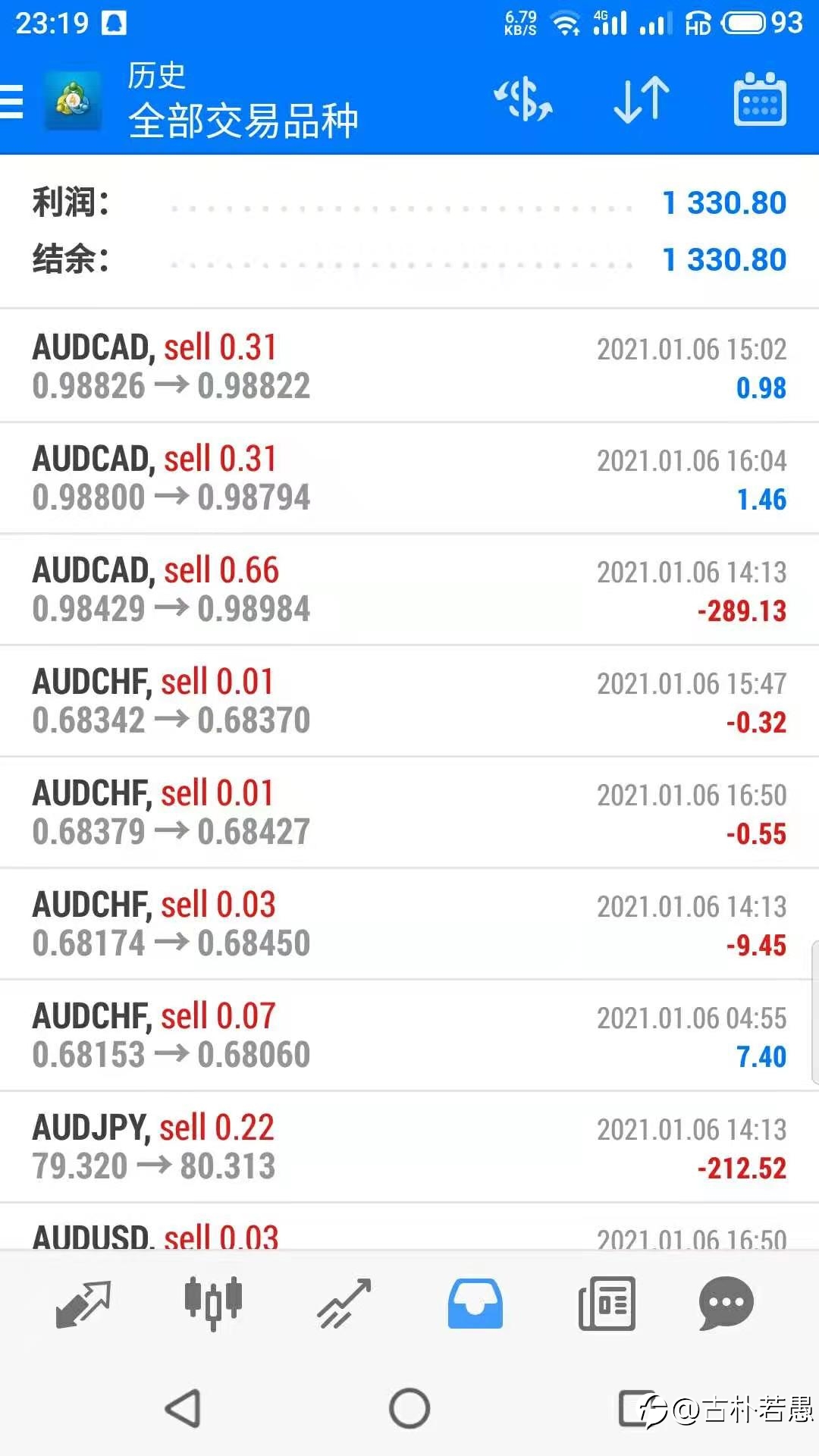819x1456 pixels.
Task: Select the History inbox tab
Action: [475, 1304]
